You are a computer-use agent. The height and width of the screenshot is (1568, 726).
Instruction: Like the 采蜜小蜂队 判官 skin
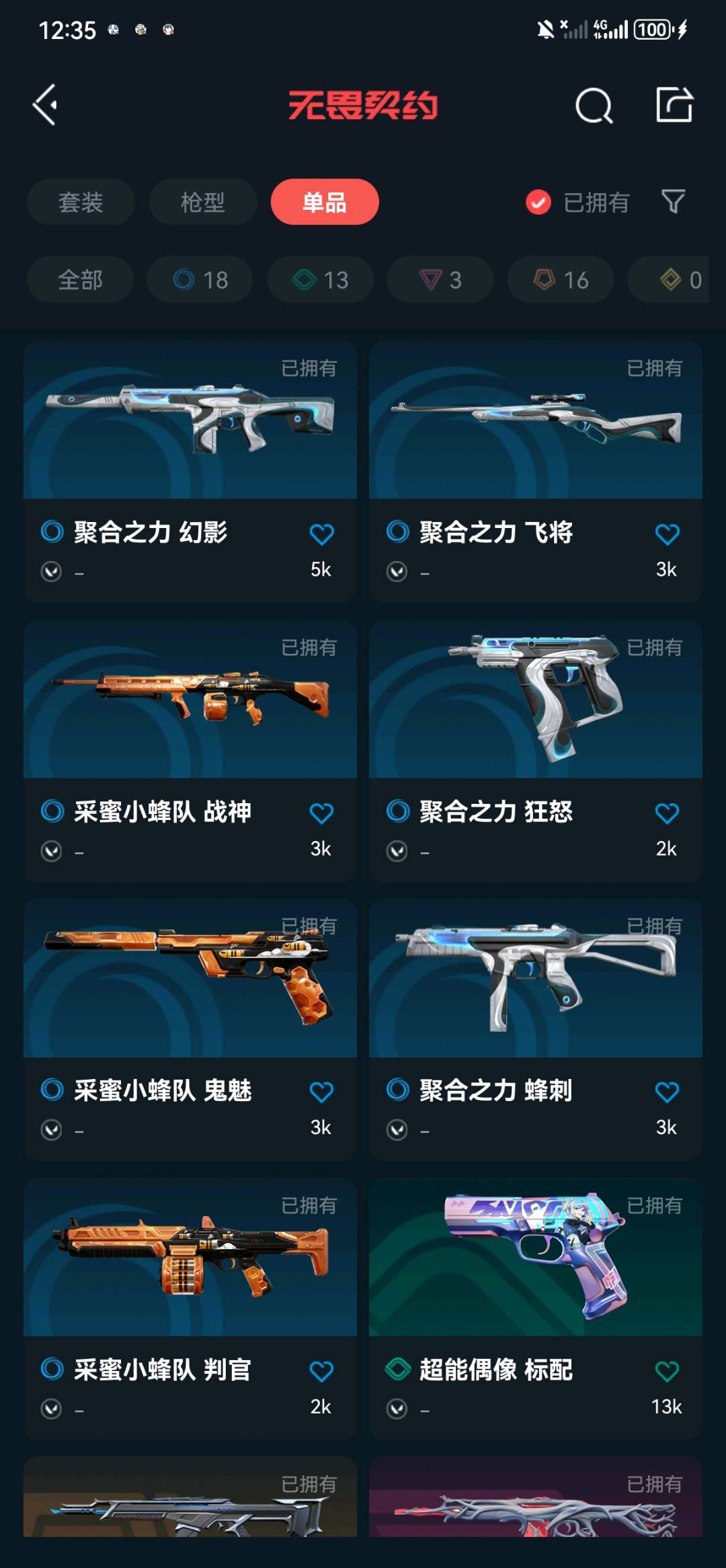321,1372
